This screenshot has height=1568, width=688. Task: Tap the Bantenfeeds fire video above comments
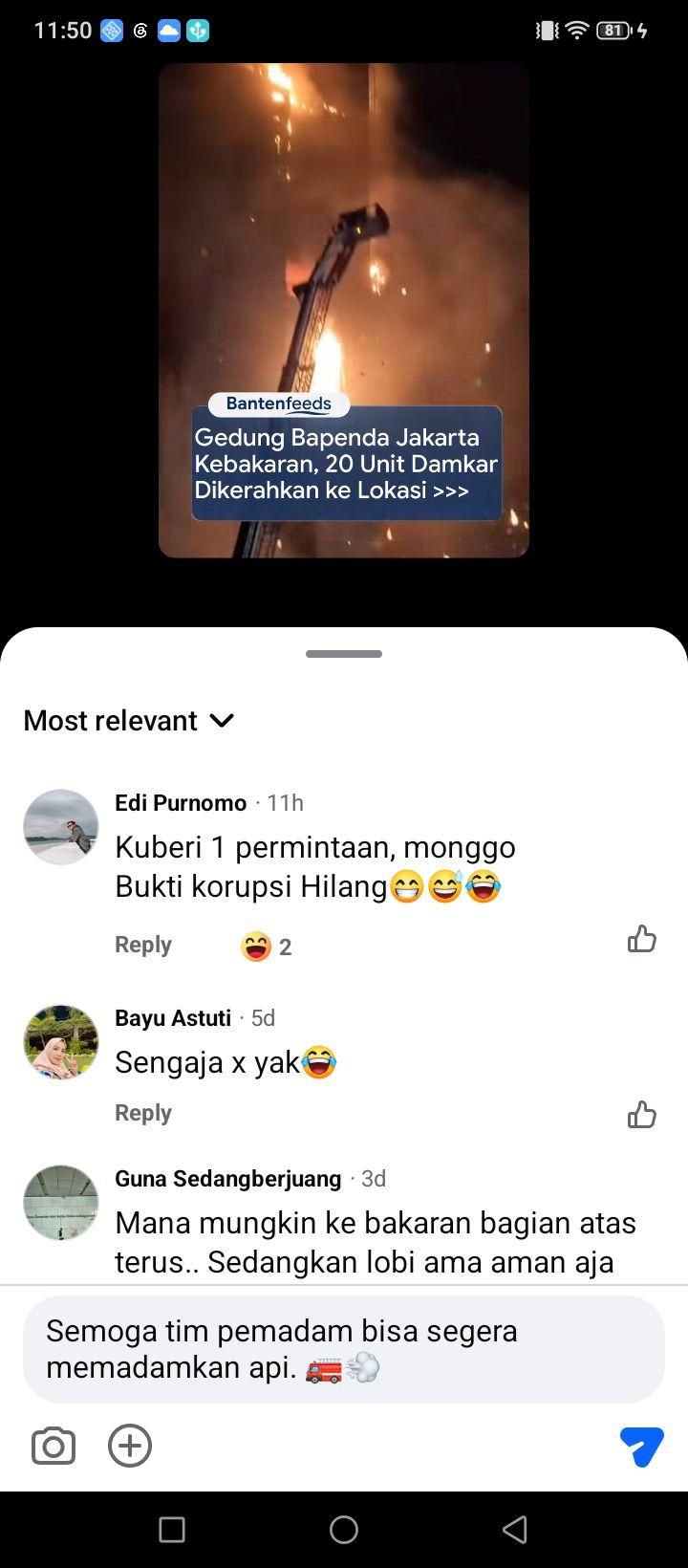point(344,311)
